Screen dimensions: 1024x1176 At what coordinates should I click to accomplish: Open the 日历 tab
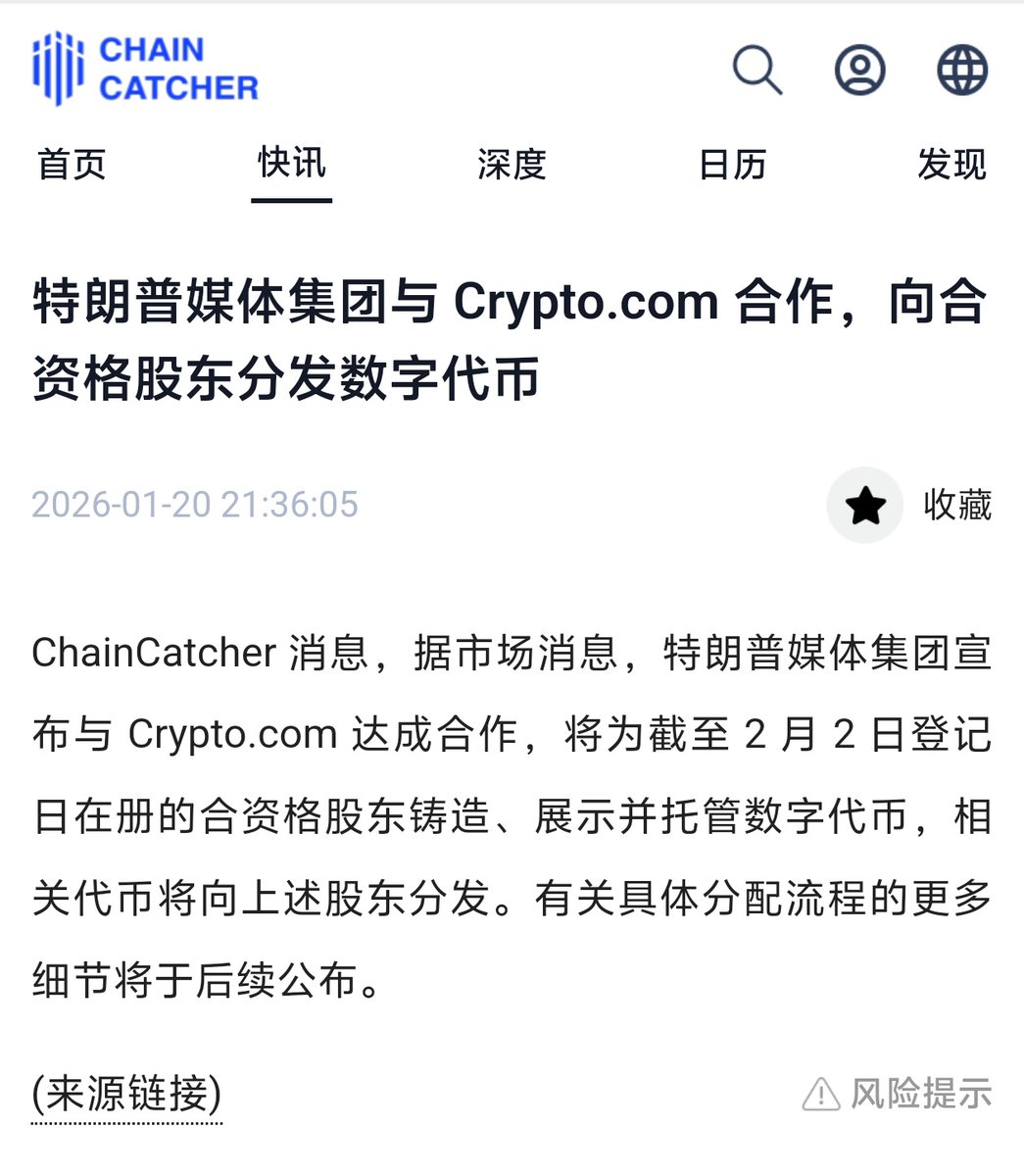[x=732, y=165]
